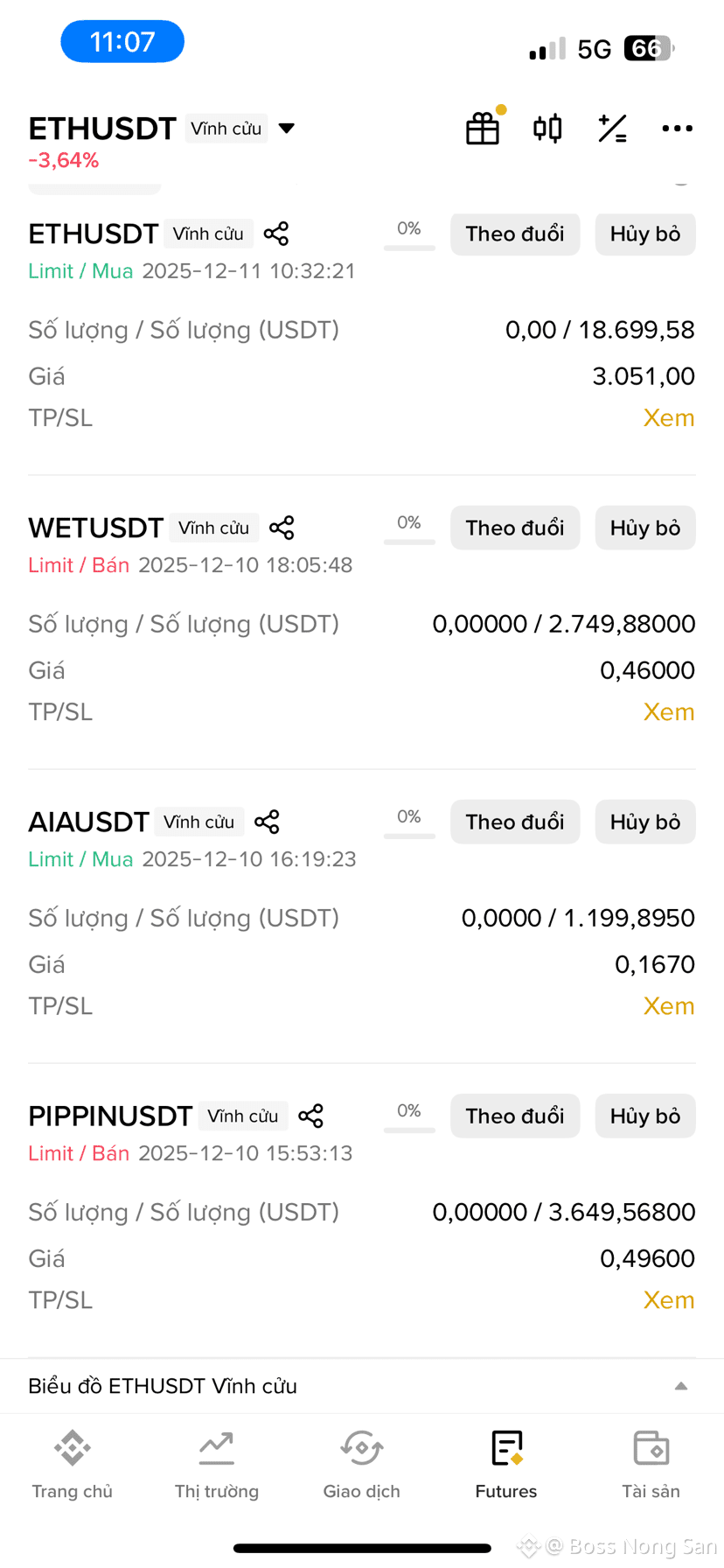Open the three-dot overflow menu
724x1568 pixels.
677,129
